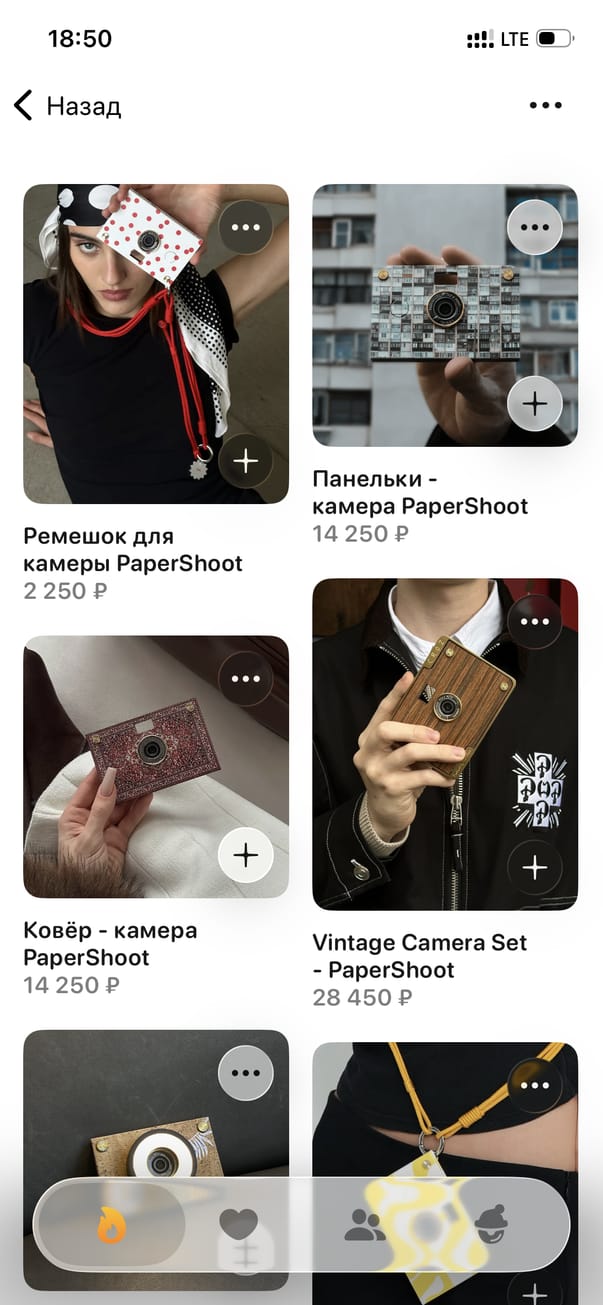Open options menu on Vintage Camera Set
Screen dimensions: 603x1305
[535, 622]
